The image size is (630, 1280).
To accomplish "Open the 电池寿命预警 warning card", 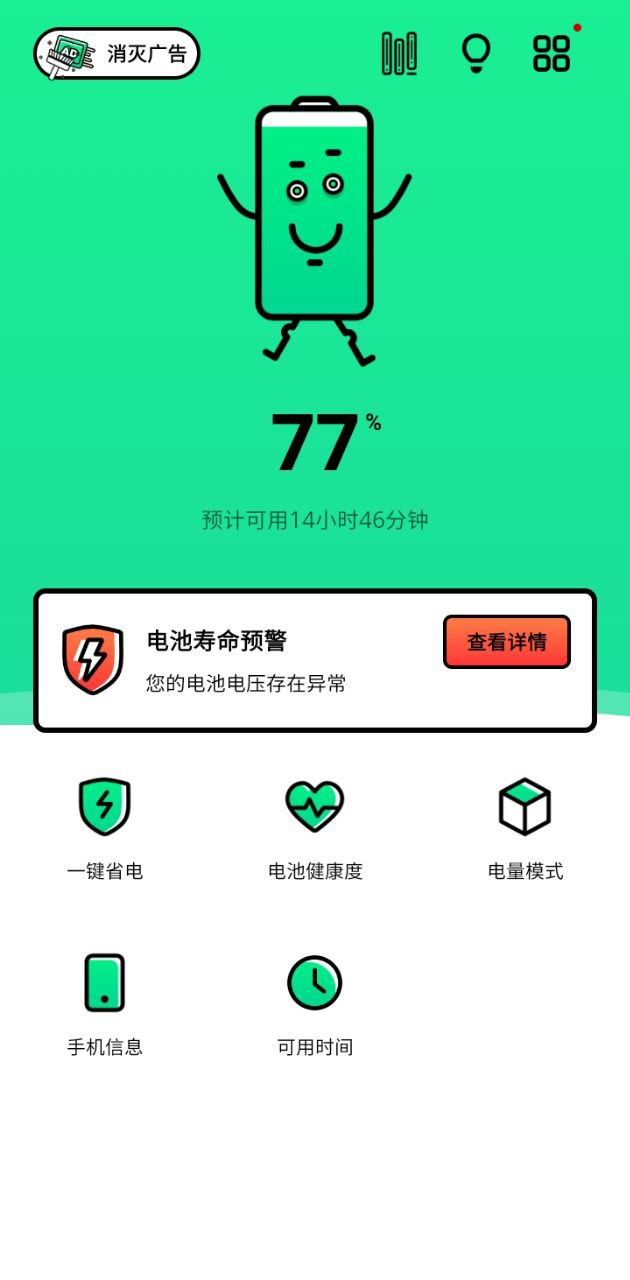I will [x=315, y=661].
